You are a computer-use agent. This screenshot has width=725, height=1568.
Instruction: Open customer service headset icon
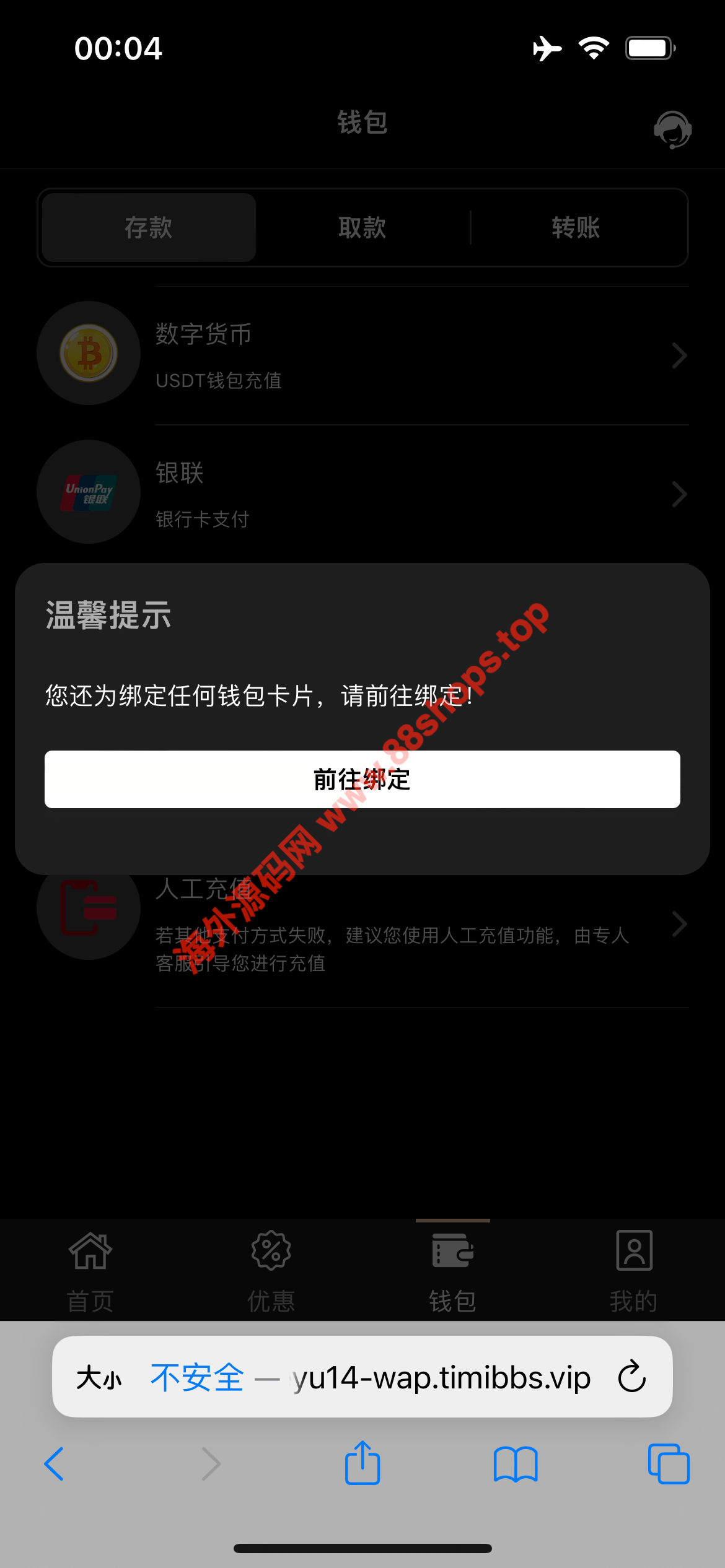672,129
